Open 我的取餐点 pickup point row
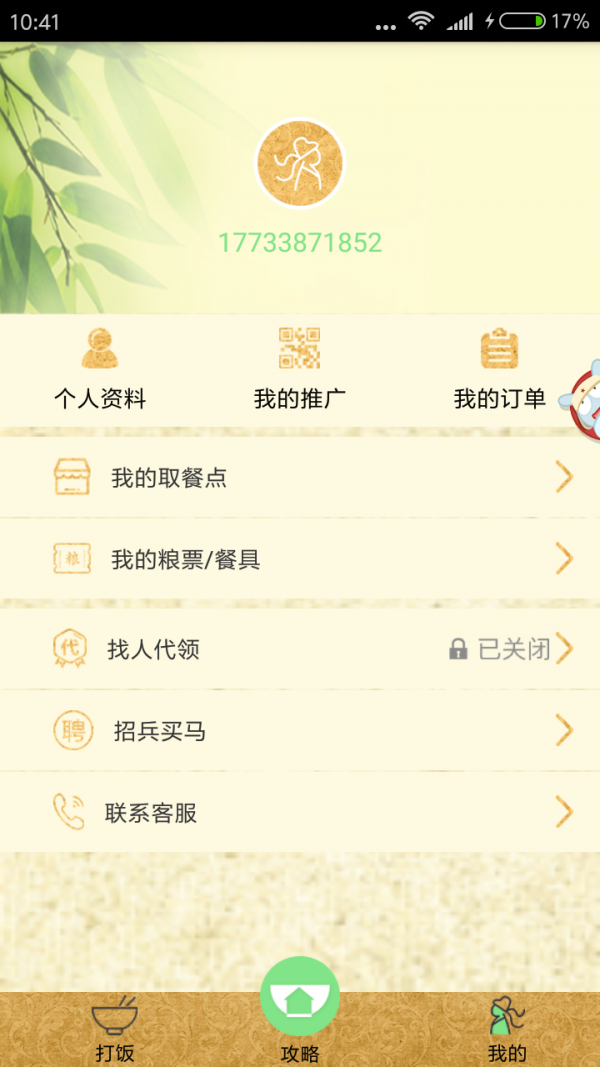Viewport: 600px width, 1067px height. pyautogui.click(x=300, y=478)
